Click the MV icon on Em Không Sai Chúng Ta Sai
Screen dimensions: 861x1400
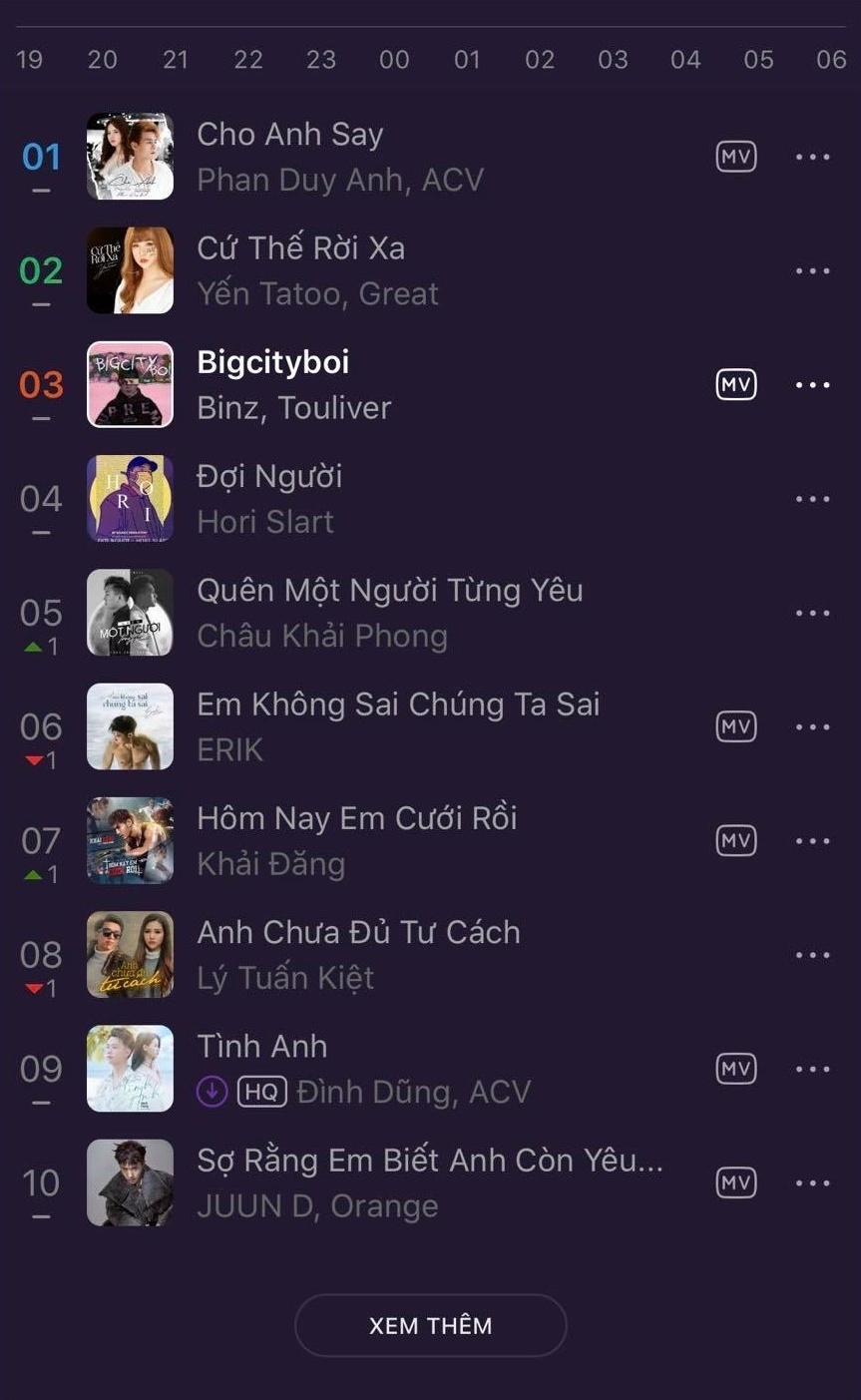pos(735,726)
